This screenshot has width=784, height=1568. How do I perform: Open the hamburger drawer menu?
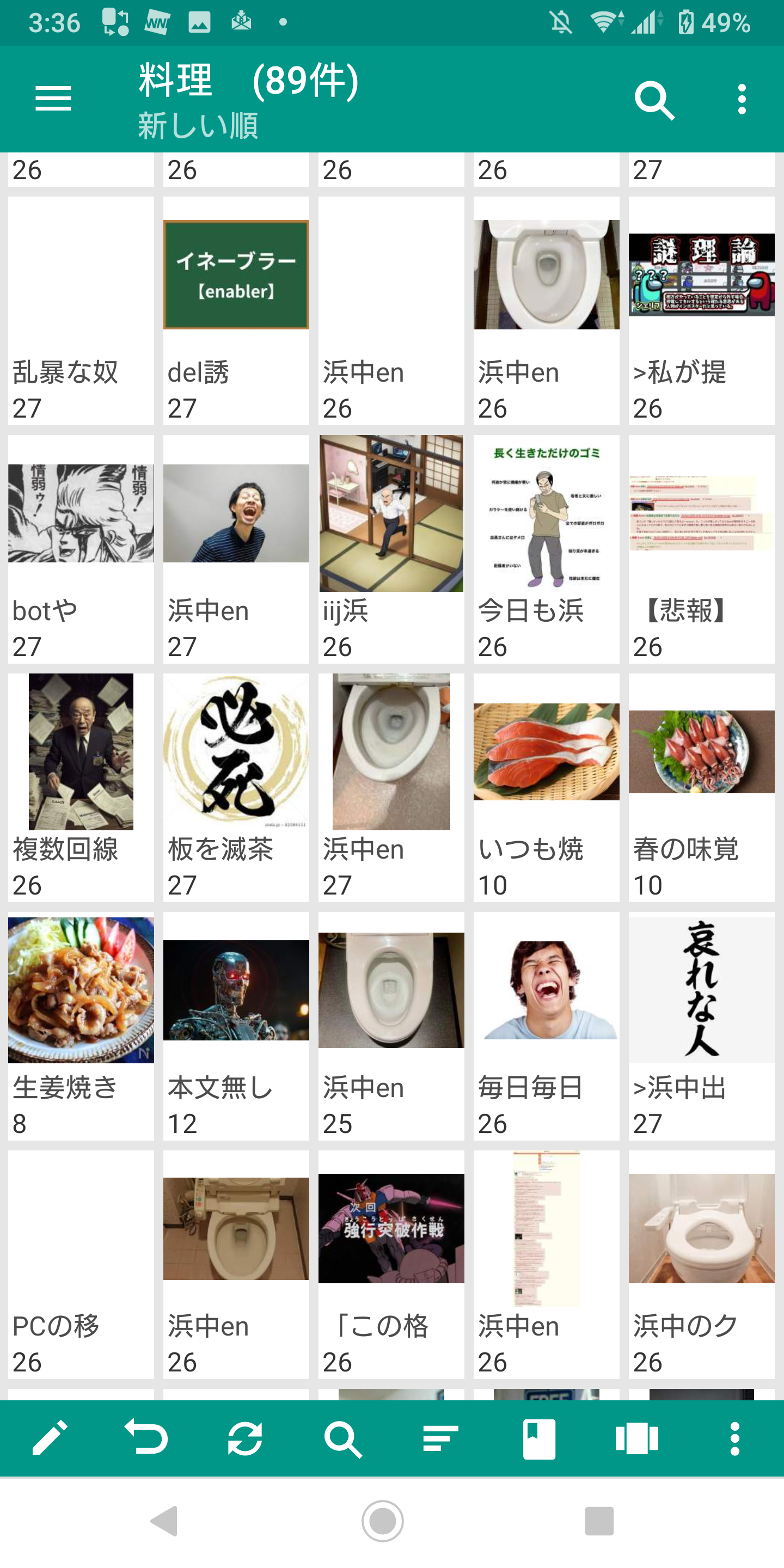click(53, 99)
